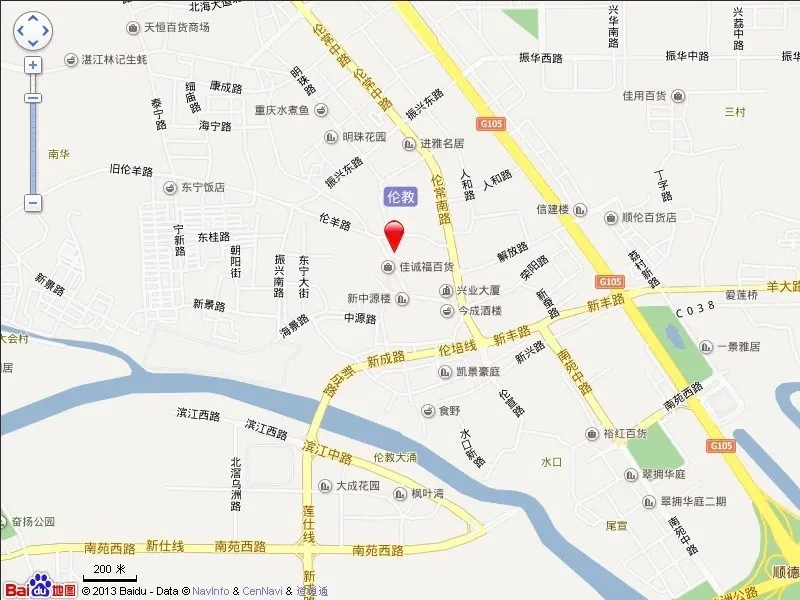Select the 顺伦百货店 place marker
The width and height of the screenshot is (800, 600).
pyautogui.click(x=610, y=217)
